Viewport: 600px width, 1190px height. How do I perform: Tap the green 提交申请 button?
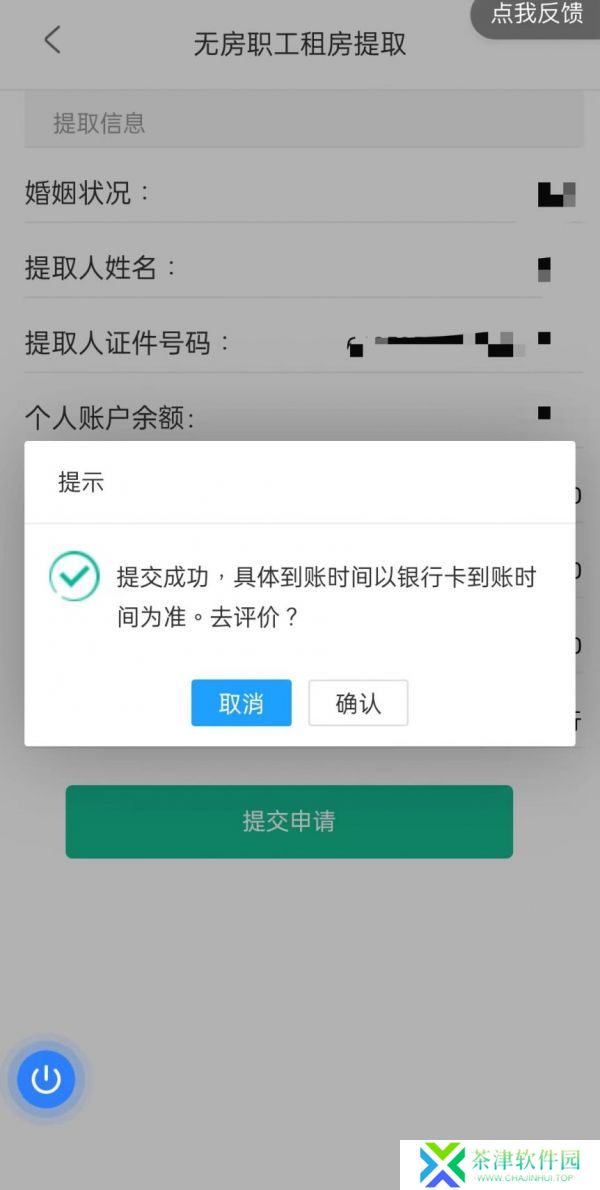coord(289,821)
